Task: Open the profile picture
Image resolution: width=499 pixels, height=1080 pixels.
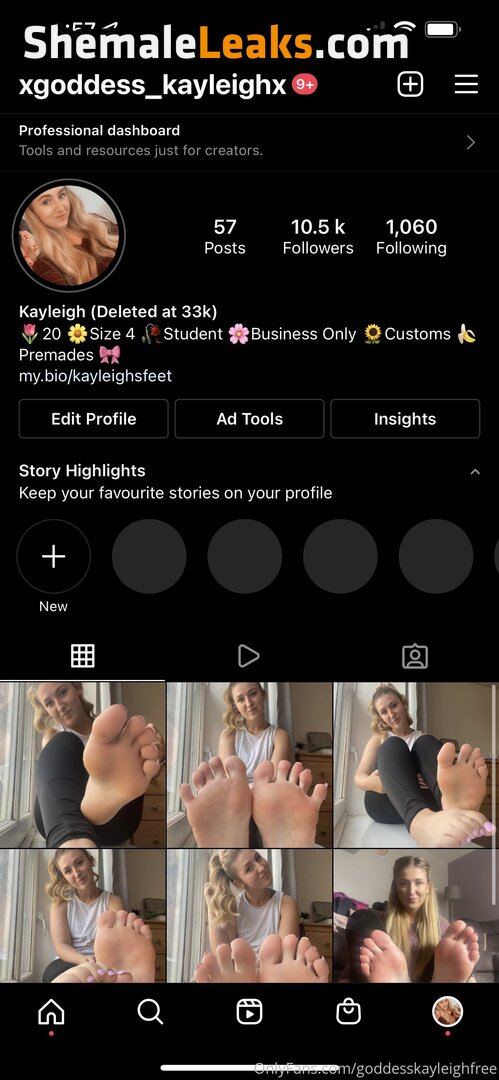Action: [x=69, y=236]
